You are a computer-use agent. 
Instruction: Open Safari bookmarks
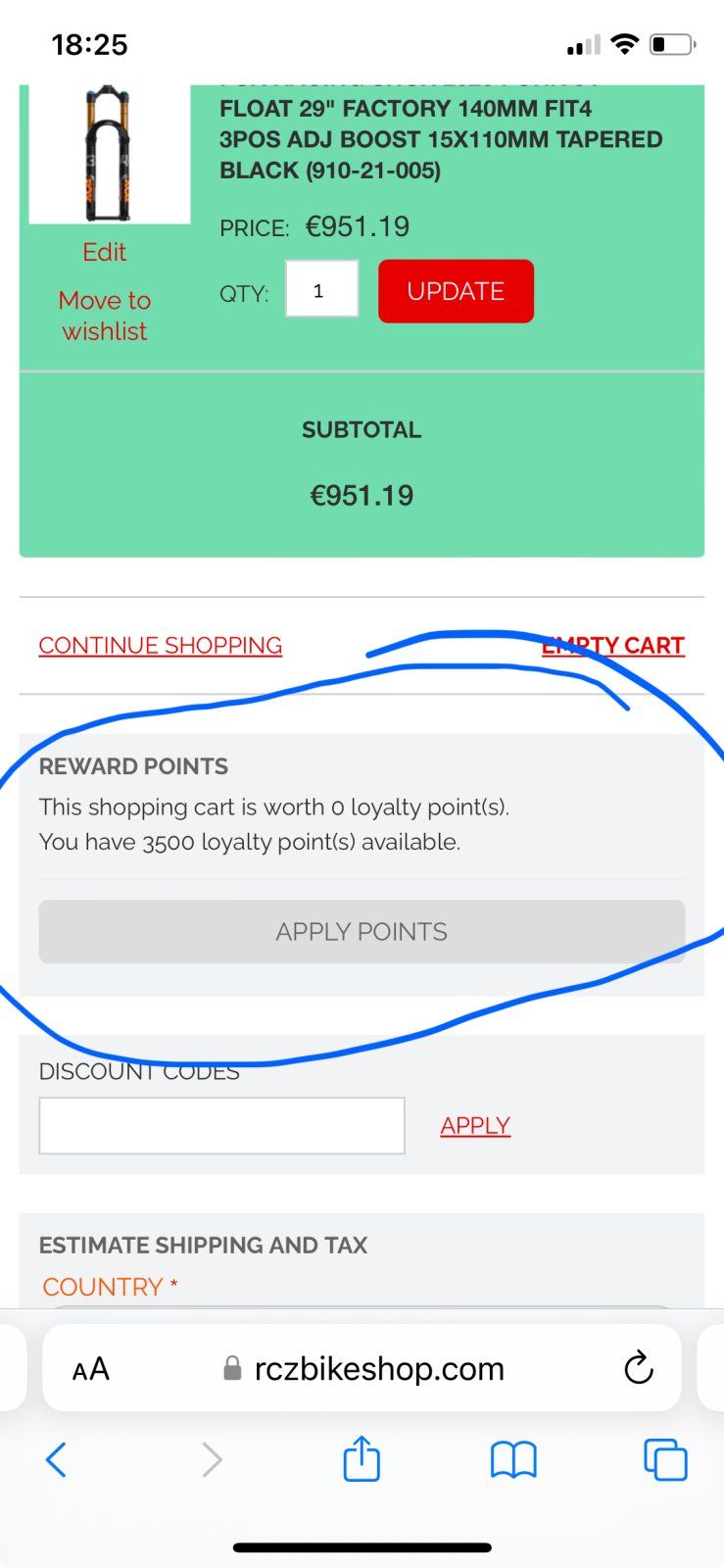pos(513,1460)
